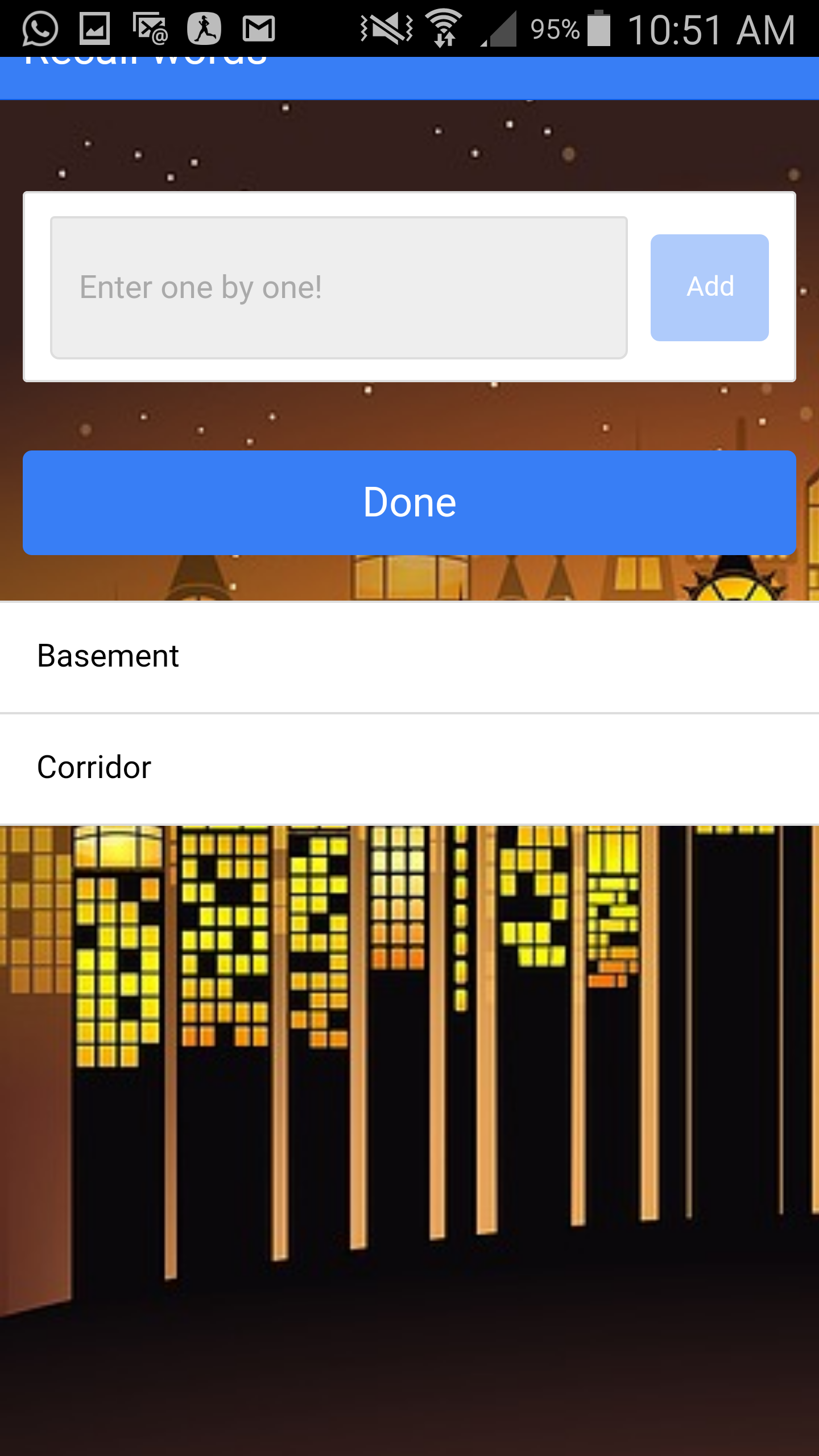Tap the Done button
The height and width of the screenshot is (1456, 819).
pos(409,503)
